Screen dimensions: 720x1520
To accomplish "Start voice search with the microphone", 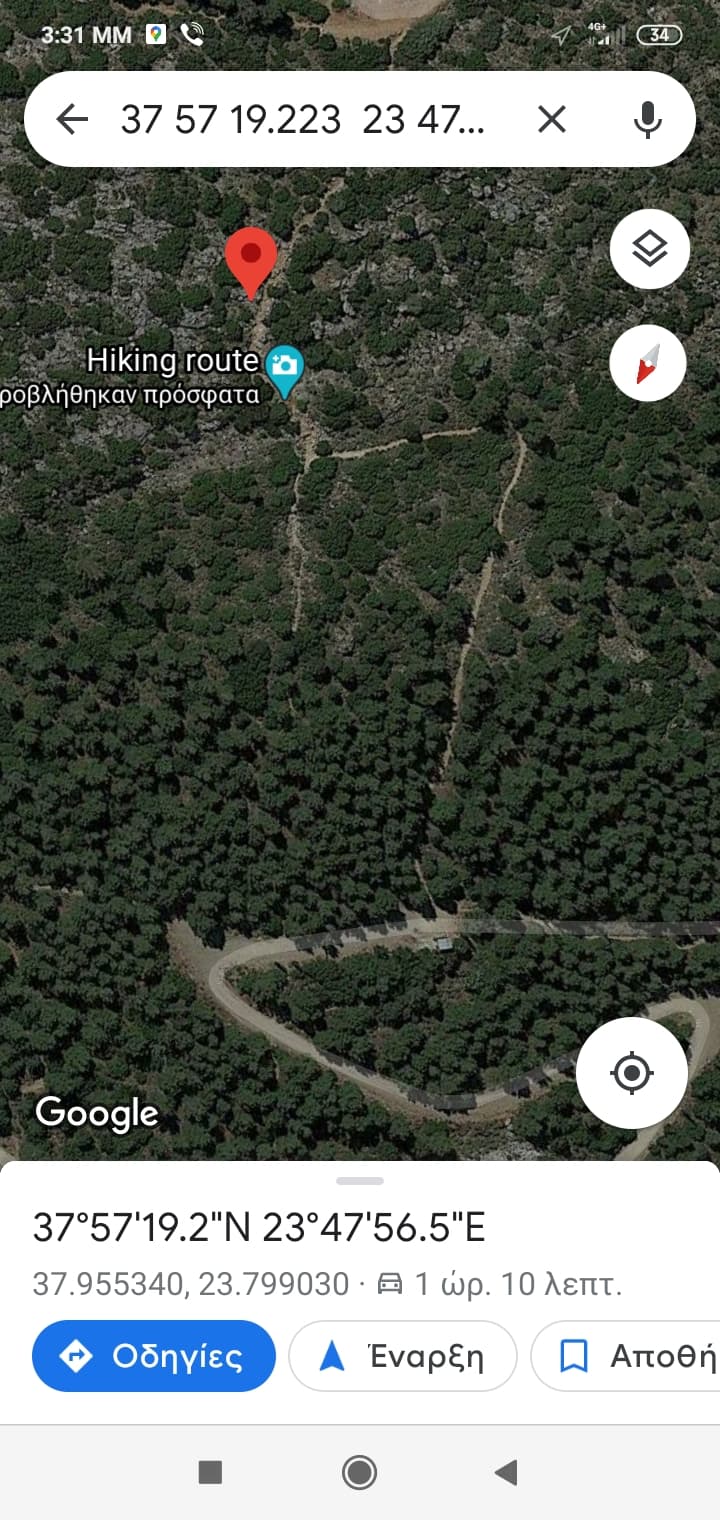I will point(647,120).
